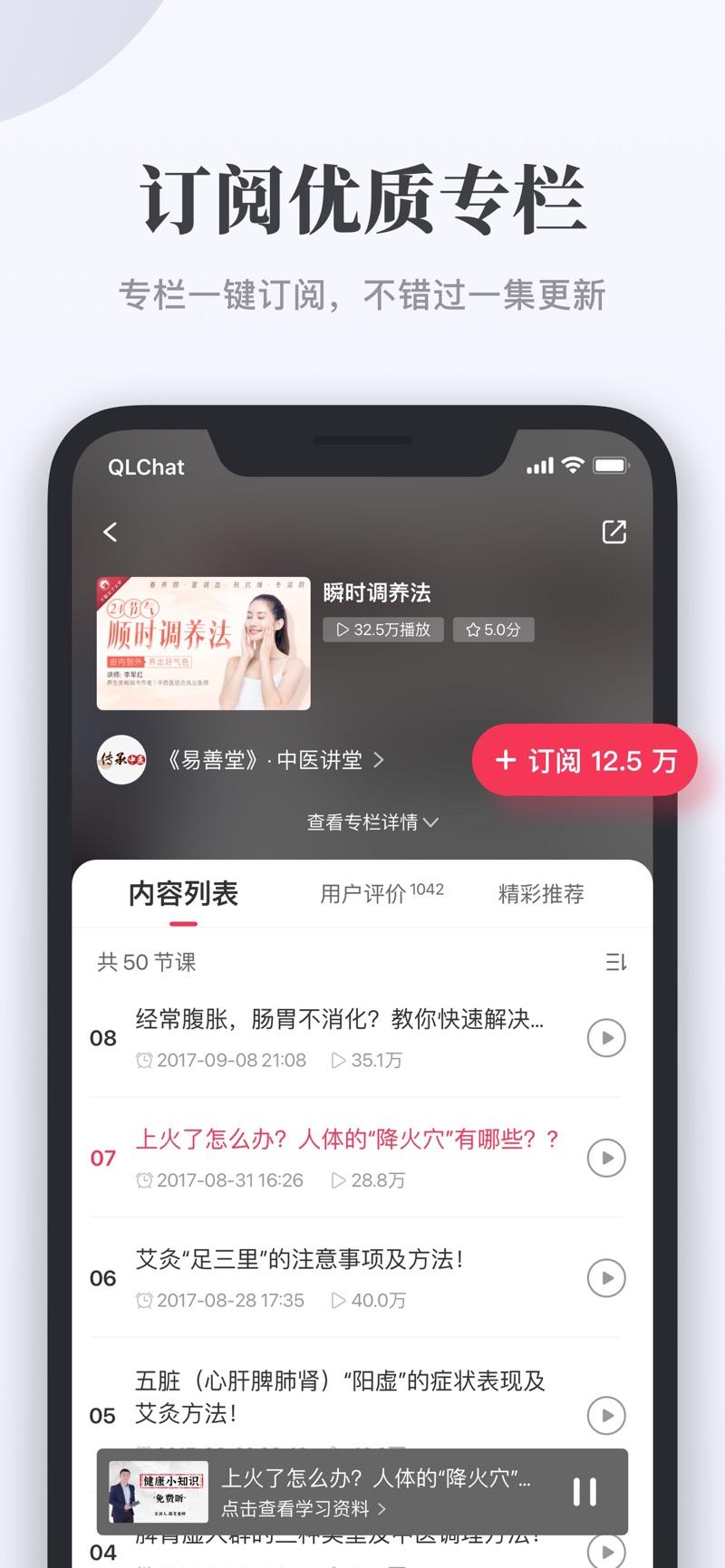Play lesson 06 about moxibustion on Zusanli
This screenshot has width=725, height=1568.
point(605,1278)
